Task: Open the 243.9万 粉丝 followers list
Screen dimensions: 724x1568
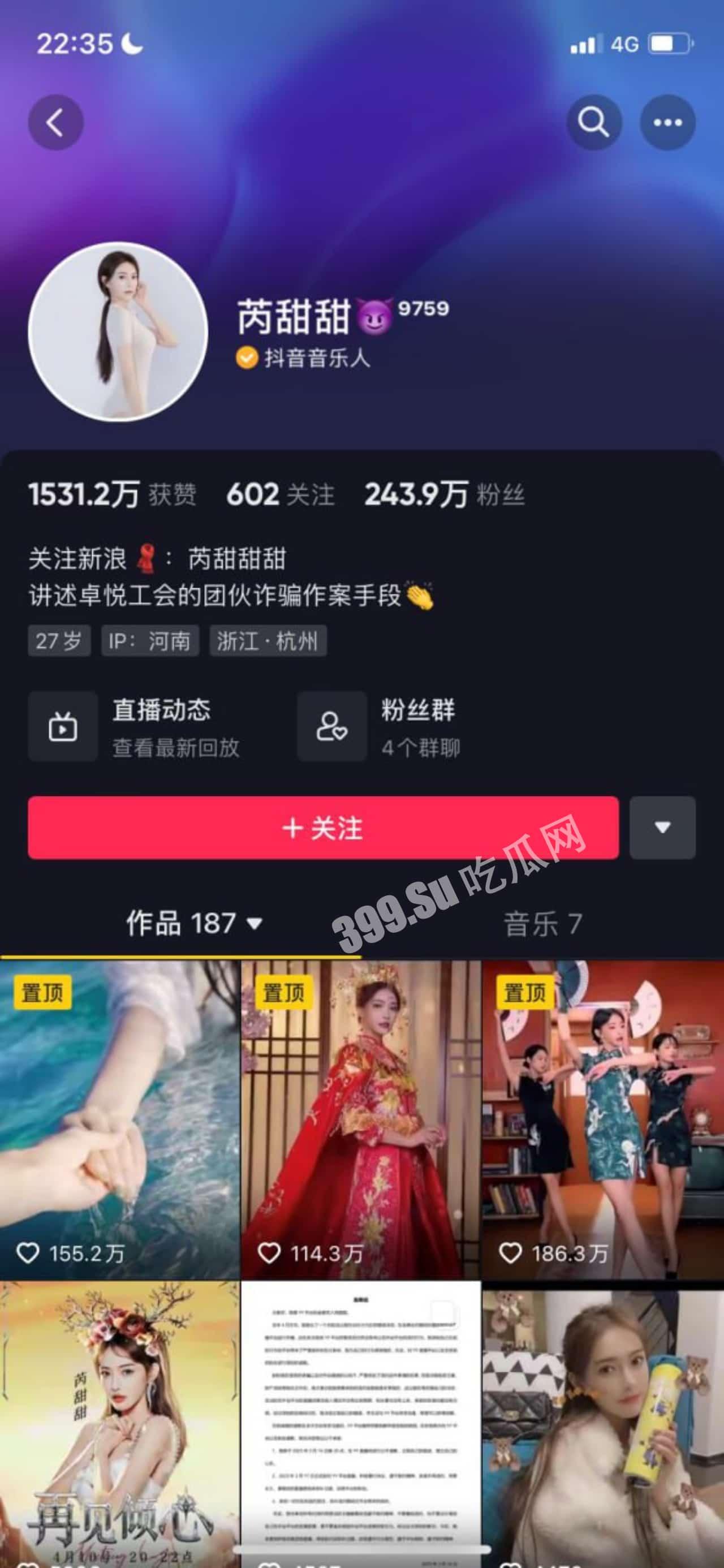Action: click(444, 494)
